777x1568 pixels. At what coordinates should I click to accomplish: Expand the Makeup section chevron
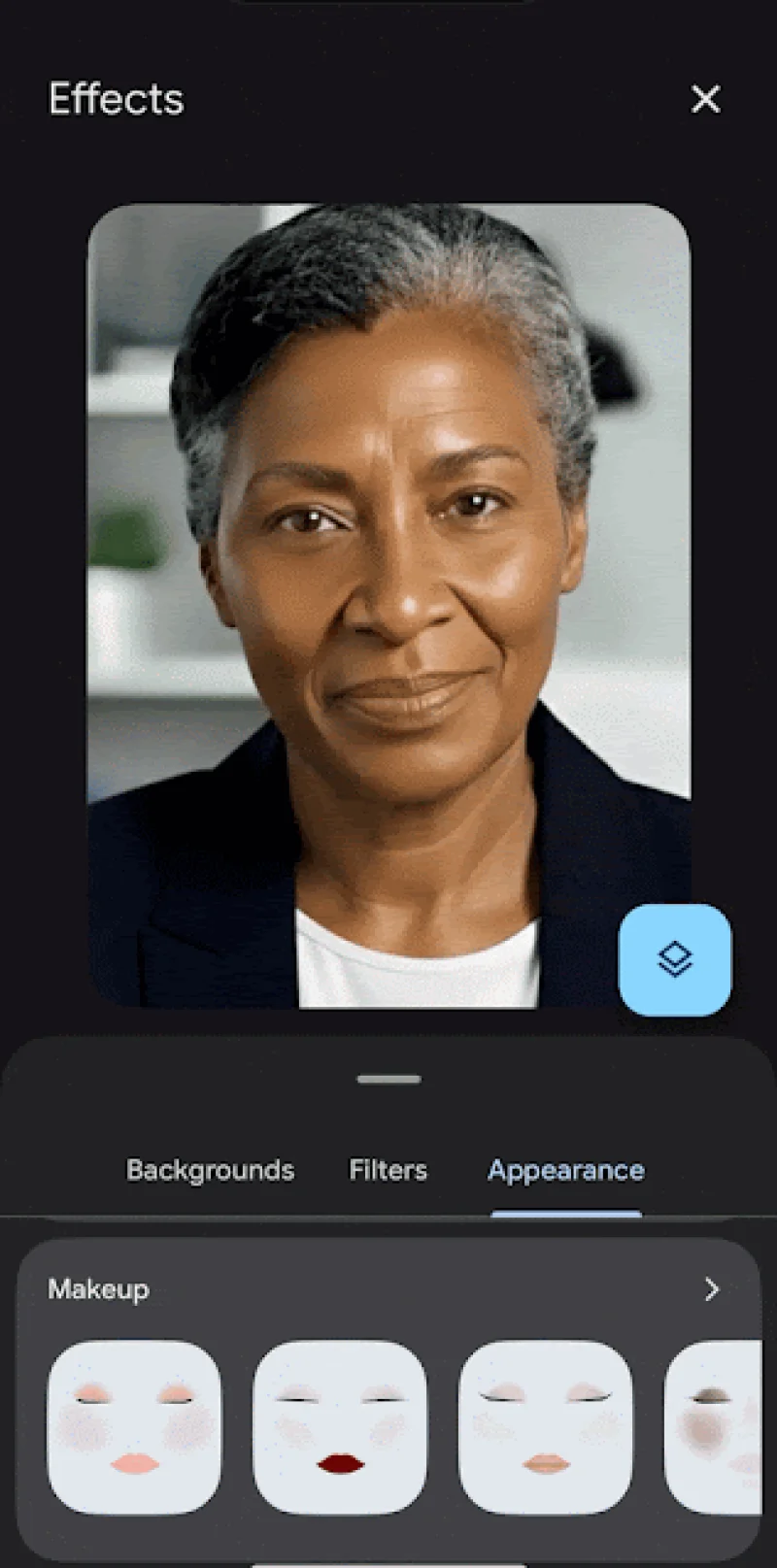coord(711,1288)
